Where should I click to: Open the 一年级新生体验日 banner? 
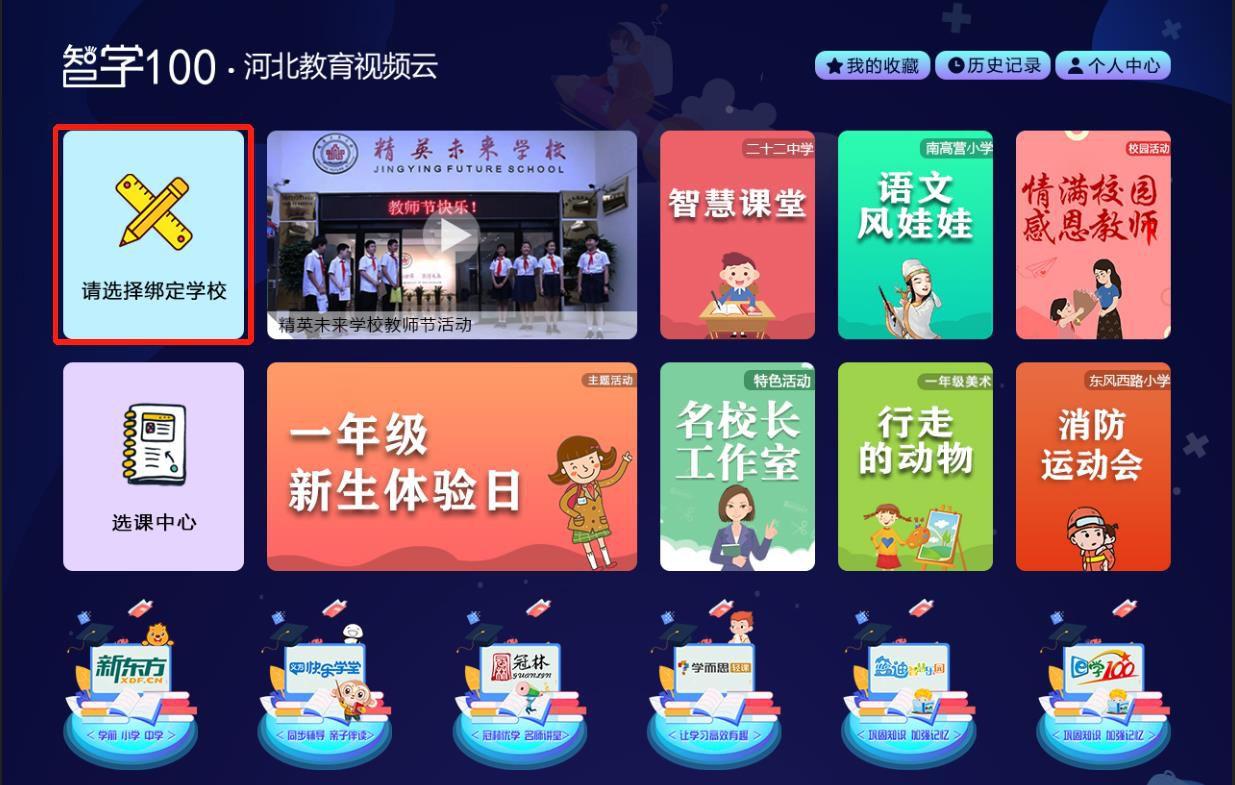click(x=451, y=466)
